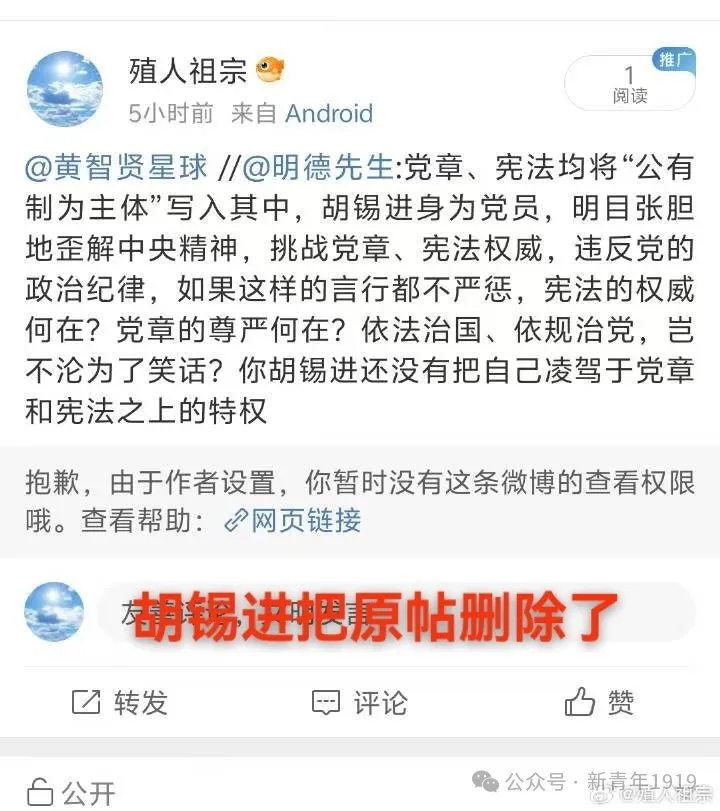Tap the 推广 promote reading button

click(x=630, y=84)
